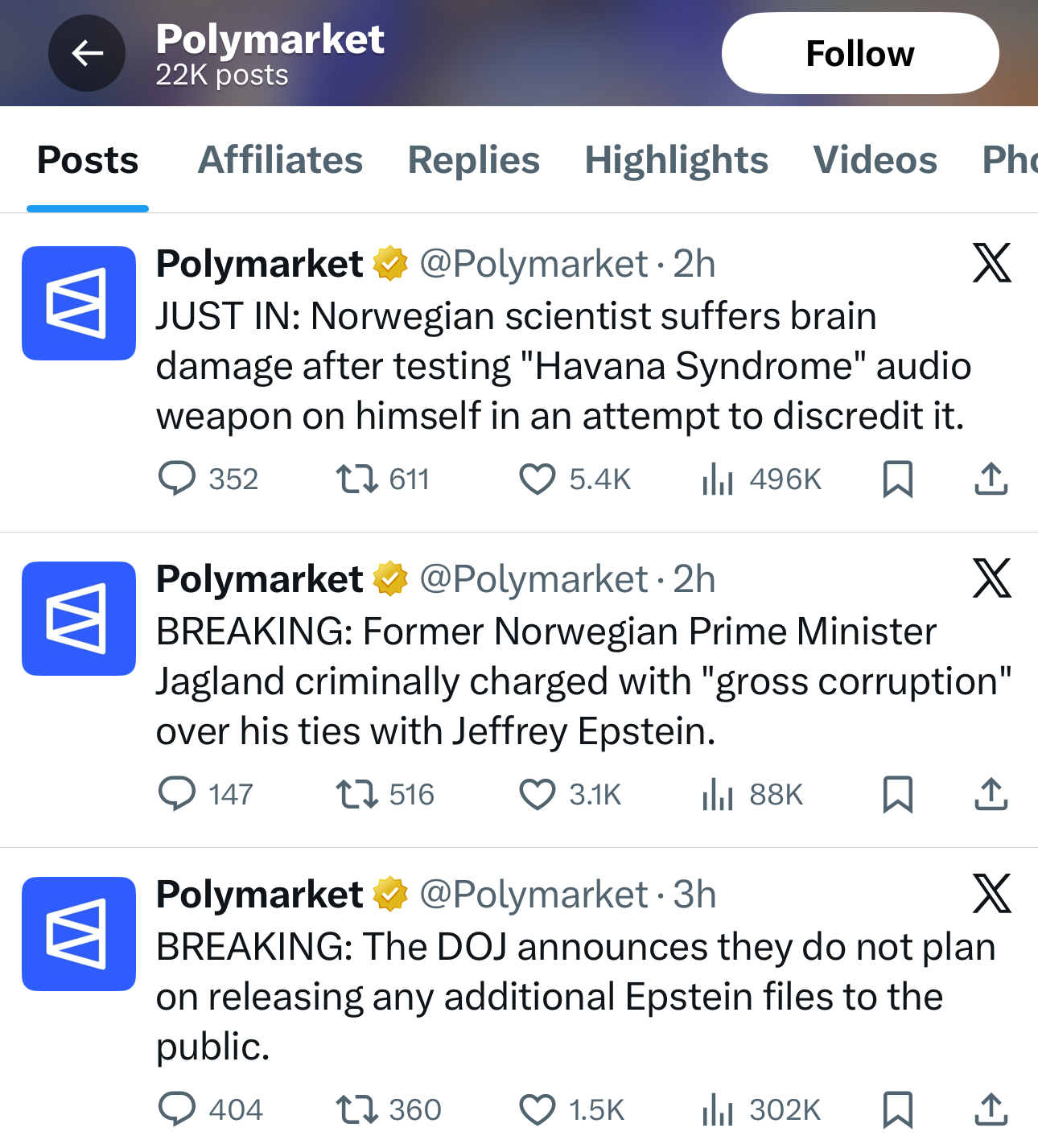The image size is (1038, 1148).
Task: Open the X Grok icon on the DOJ post
Action: (991, 894)
